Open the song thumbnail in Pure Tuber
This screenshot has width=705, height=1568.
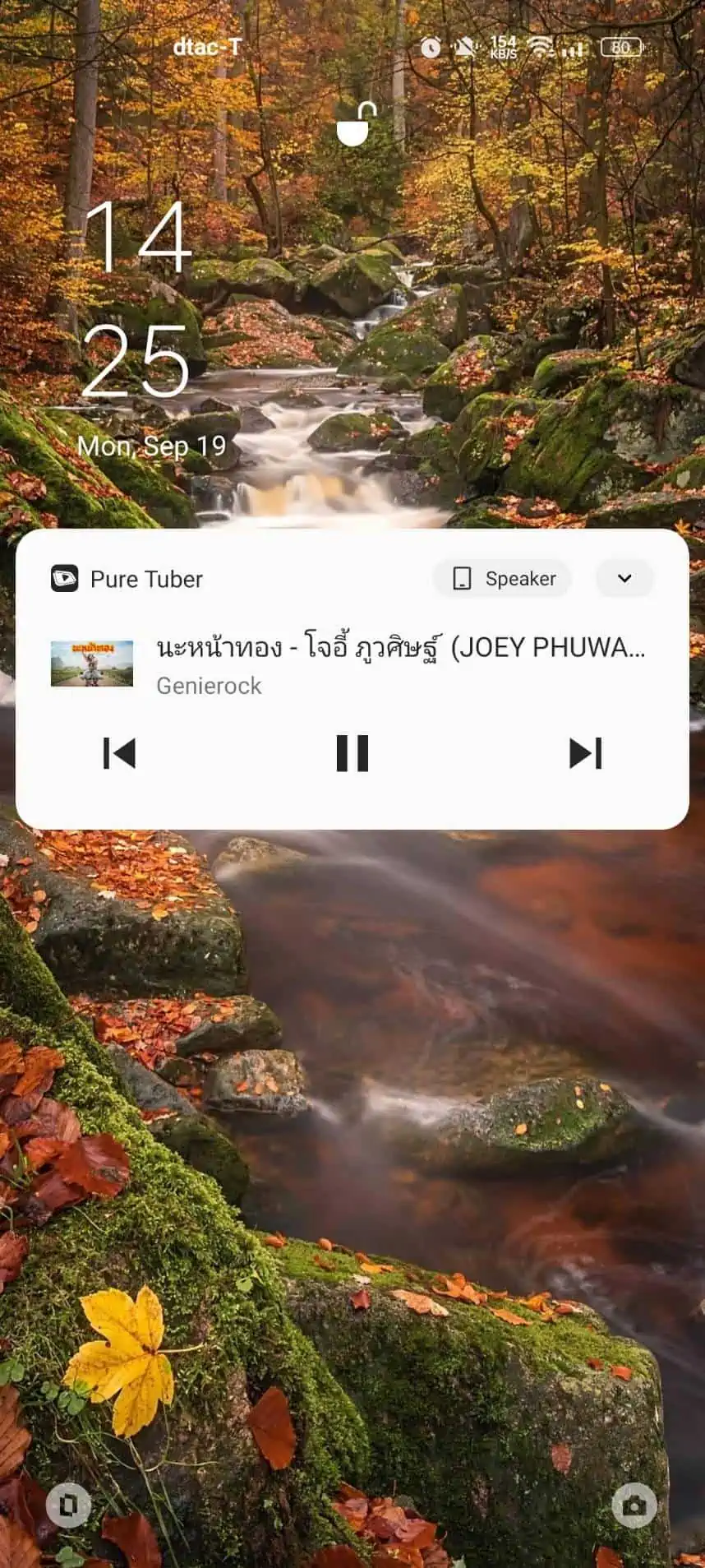[92, 664]
